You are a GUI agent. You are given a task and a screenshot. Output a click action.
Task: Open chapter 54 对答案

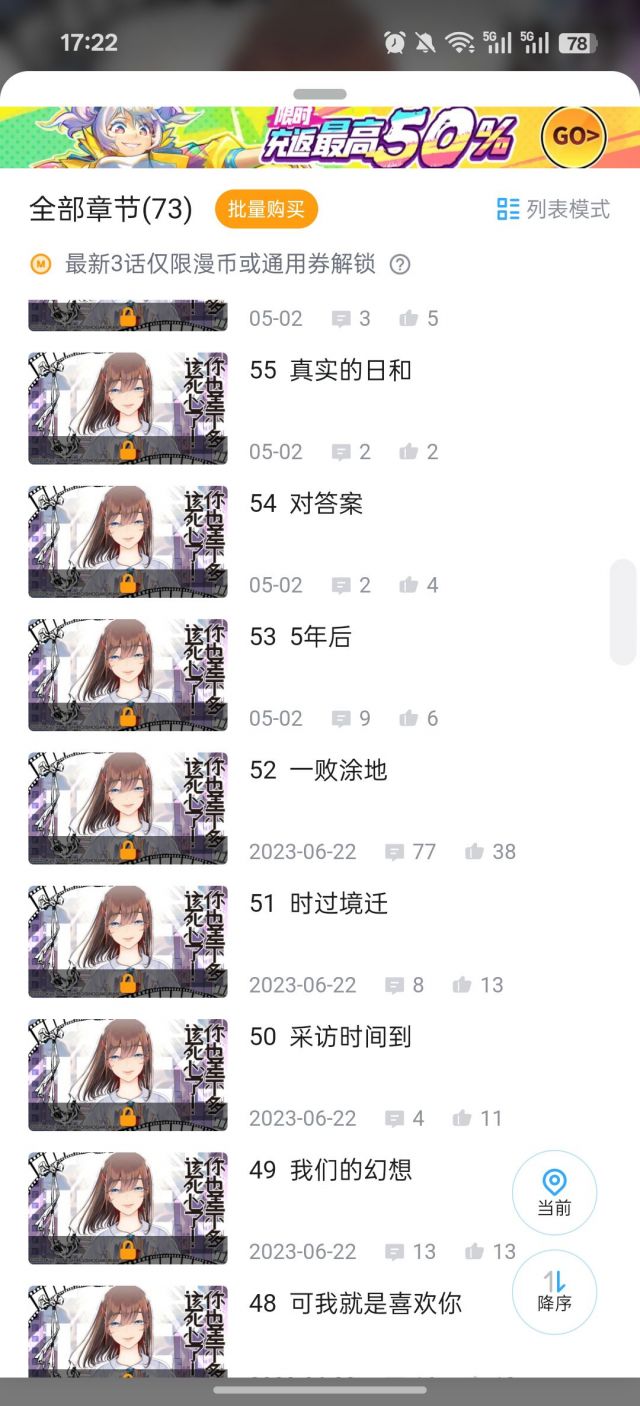[320, 541]
